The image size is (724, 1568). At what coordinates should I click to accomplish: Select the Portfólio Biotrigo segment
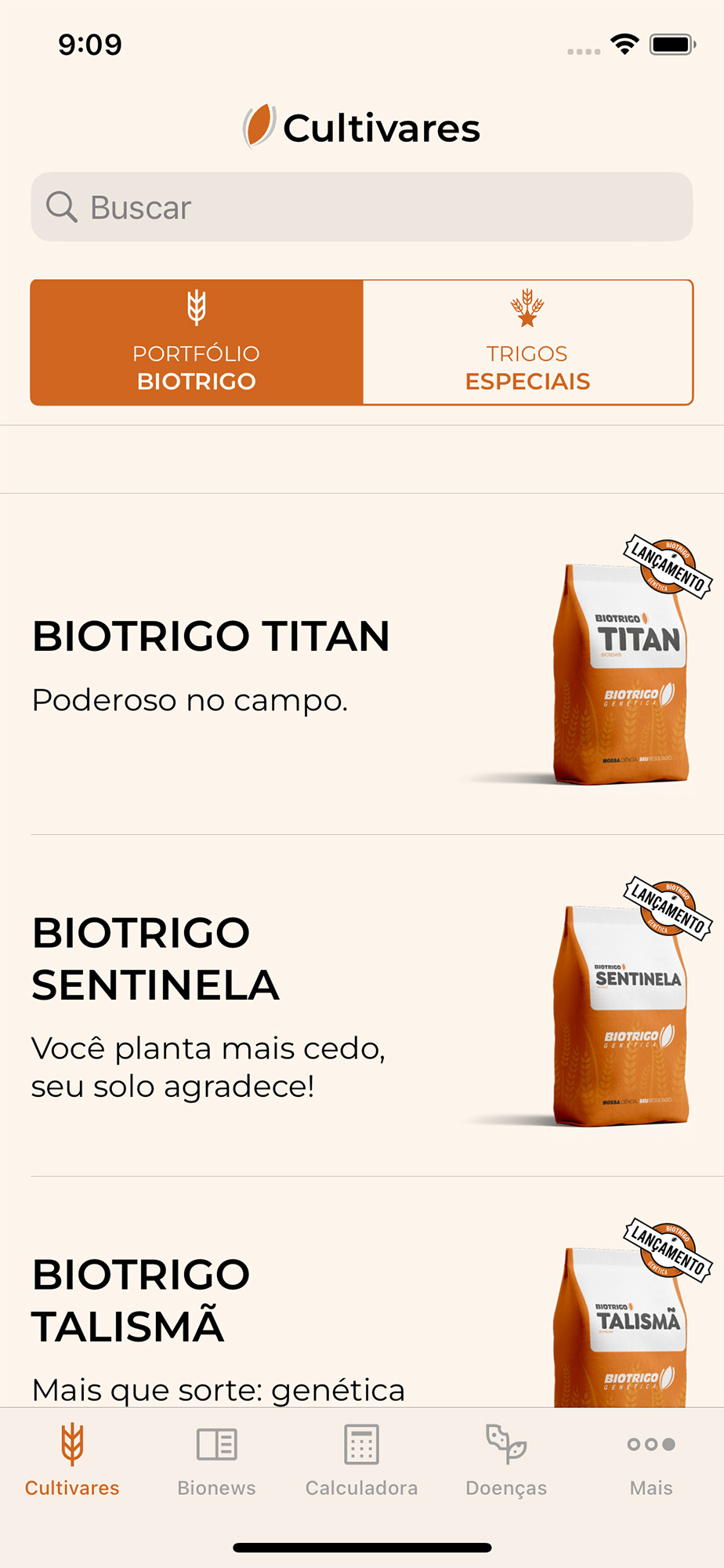pyautogui.click(x=197, y=343)
